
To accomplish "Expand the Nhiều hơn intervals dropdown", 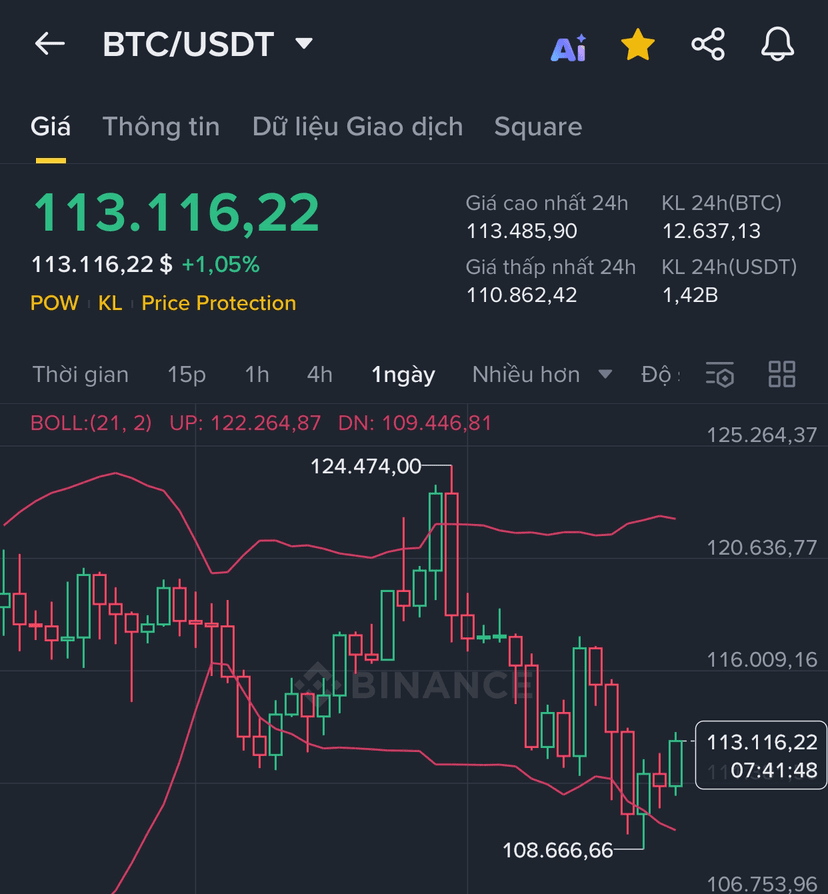I will (541, 375).
